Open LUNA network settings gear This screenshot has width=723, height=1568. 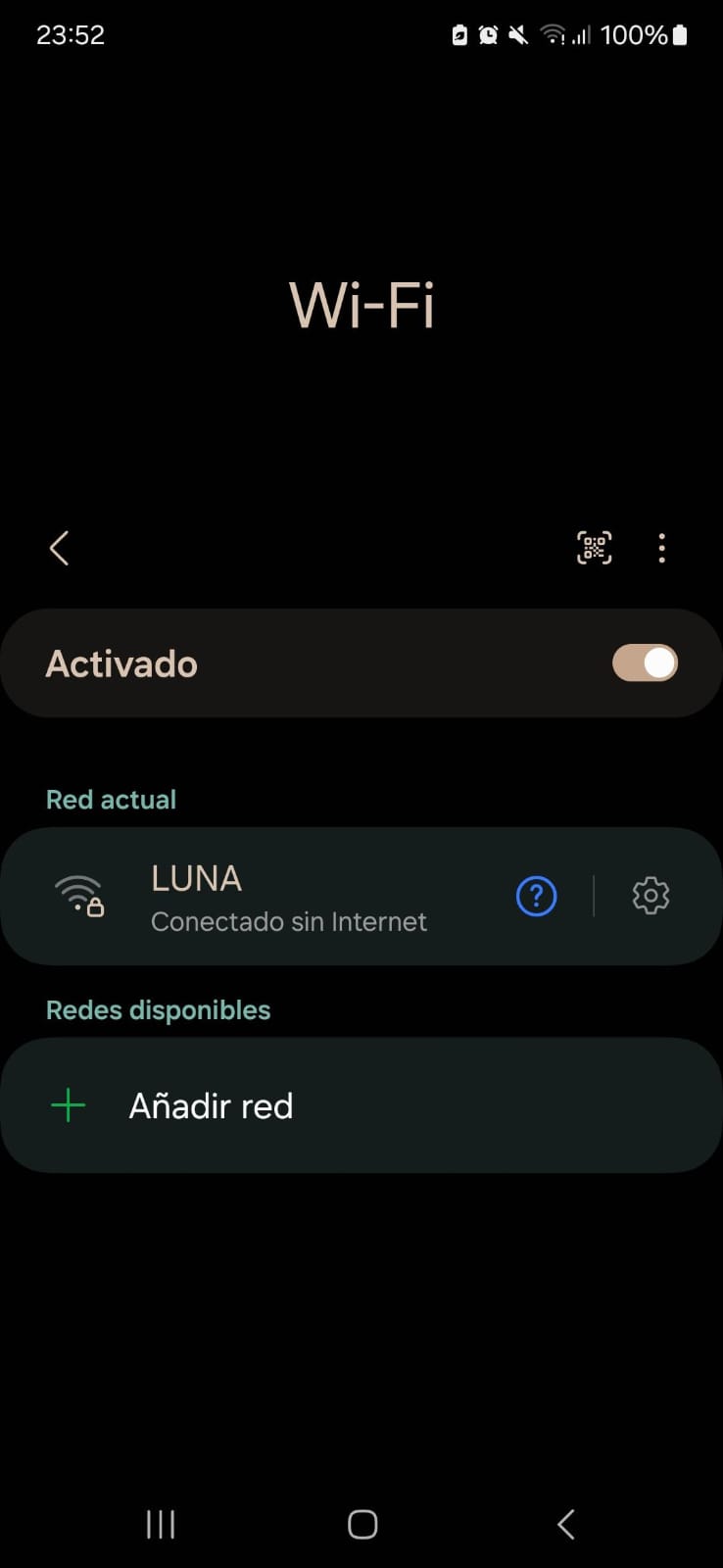(651, 896)
